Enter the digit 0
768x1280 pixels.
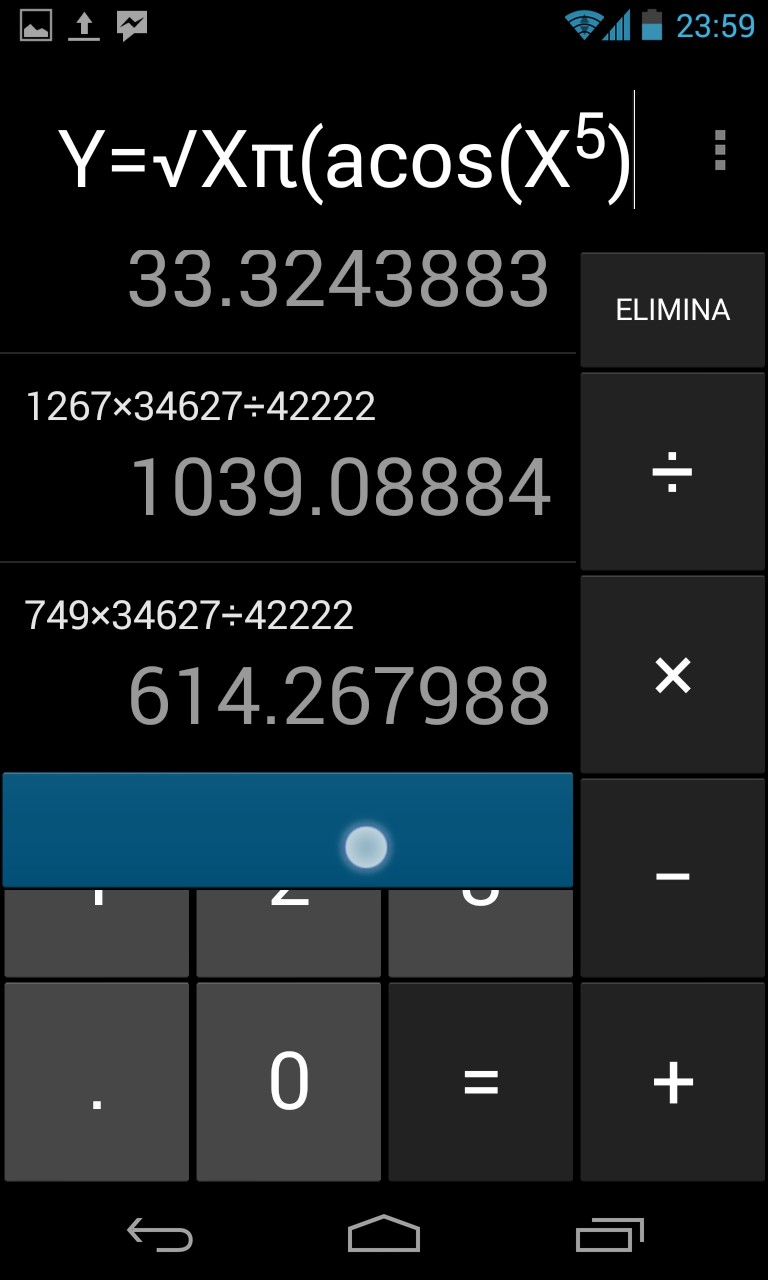[x=288, y=1081]
